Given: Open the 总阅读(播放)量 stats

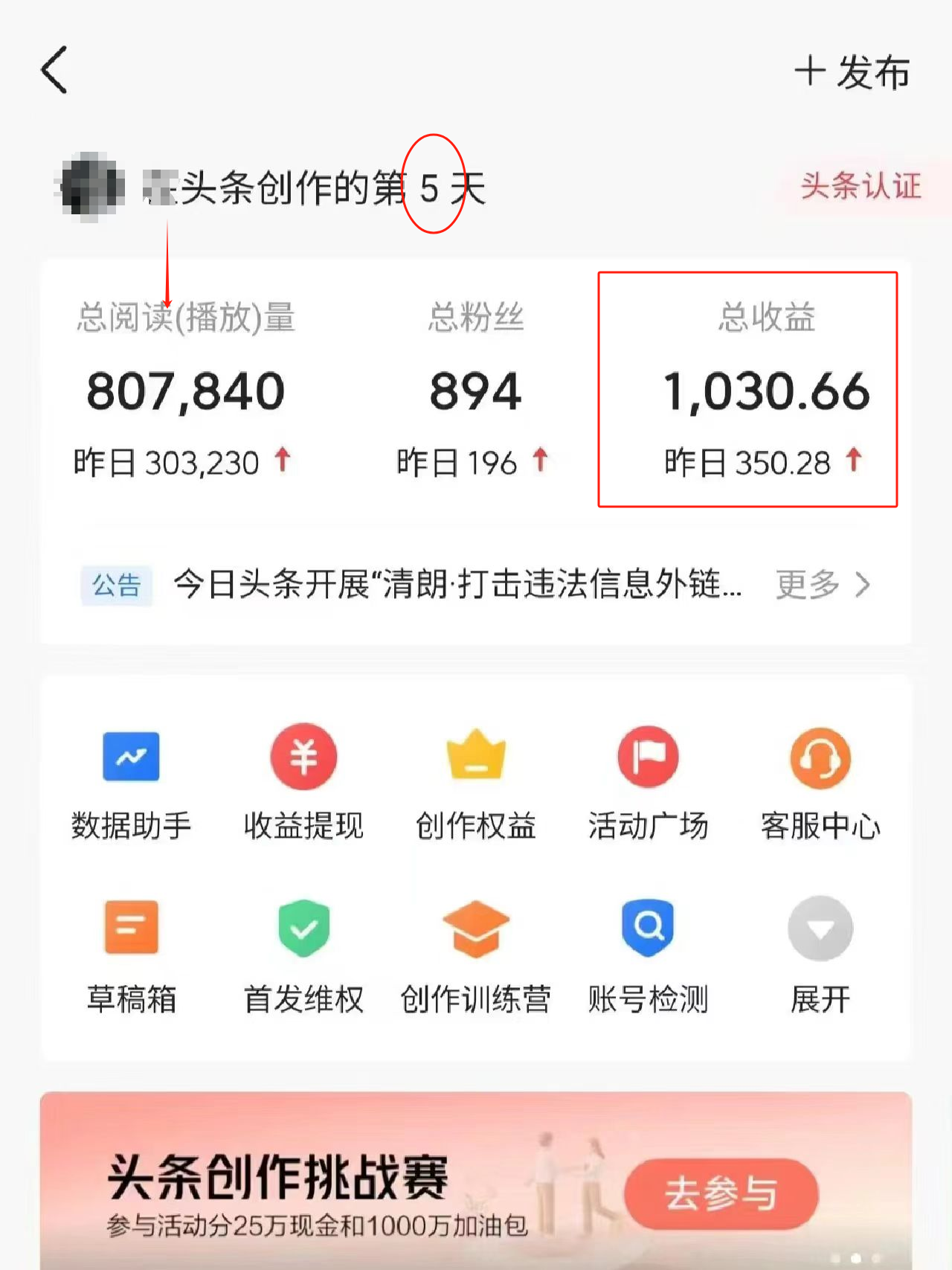Looking at the screenshot, I should click(x=185, y=390).
